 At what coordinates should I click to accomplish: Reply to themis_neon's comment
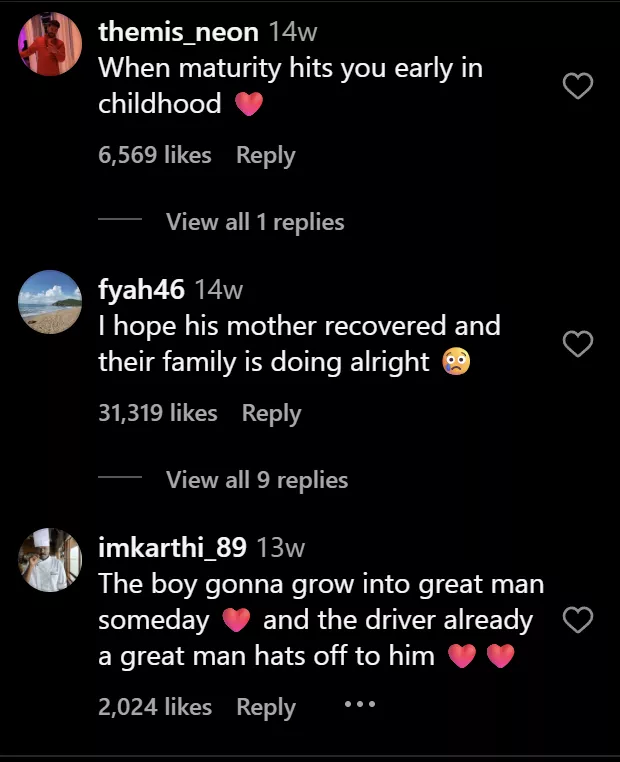coord(265,155)
